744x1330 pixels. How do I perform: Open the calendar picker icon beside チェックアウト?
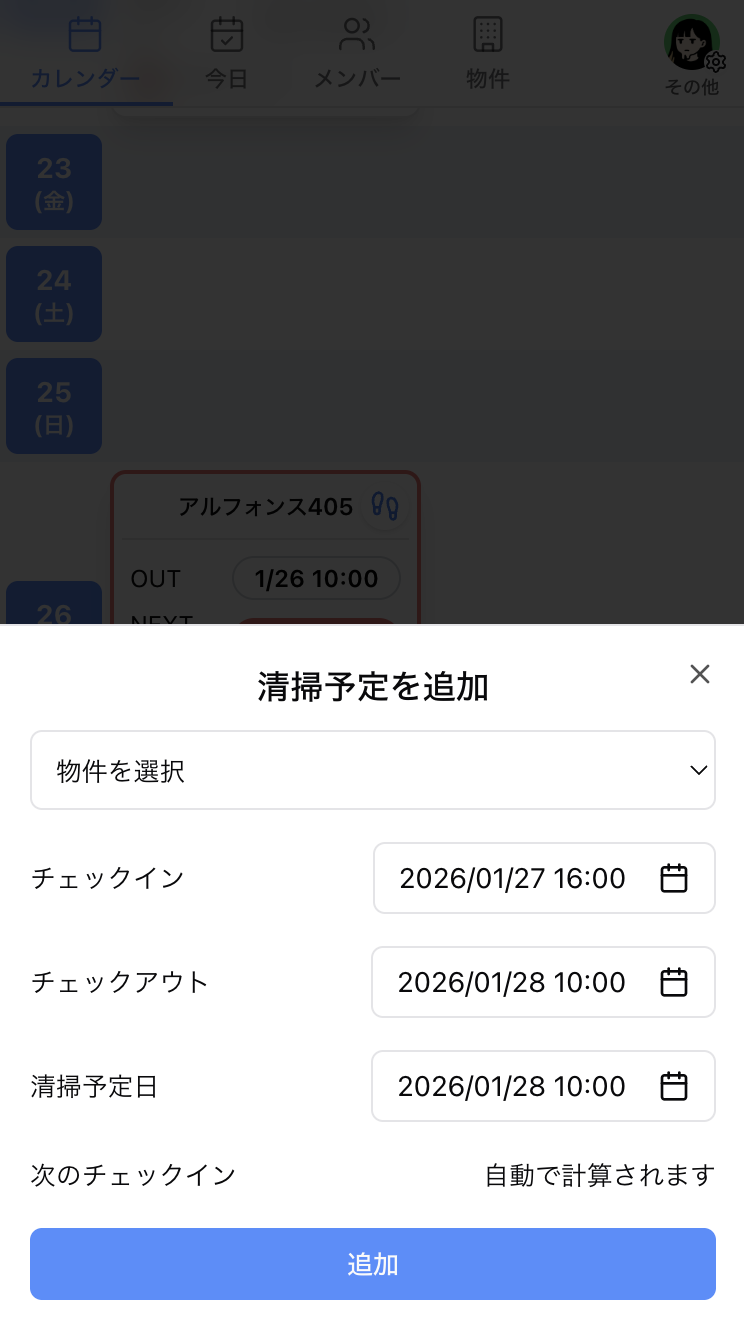pos(674,982)
